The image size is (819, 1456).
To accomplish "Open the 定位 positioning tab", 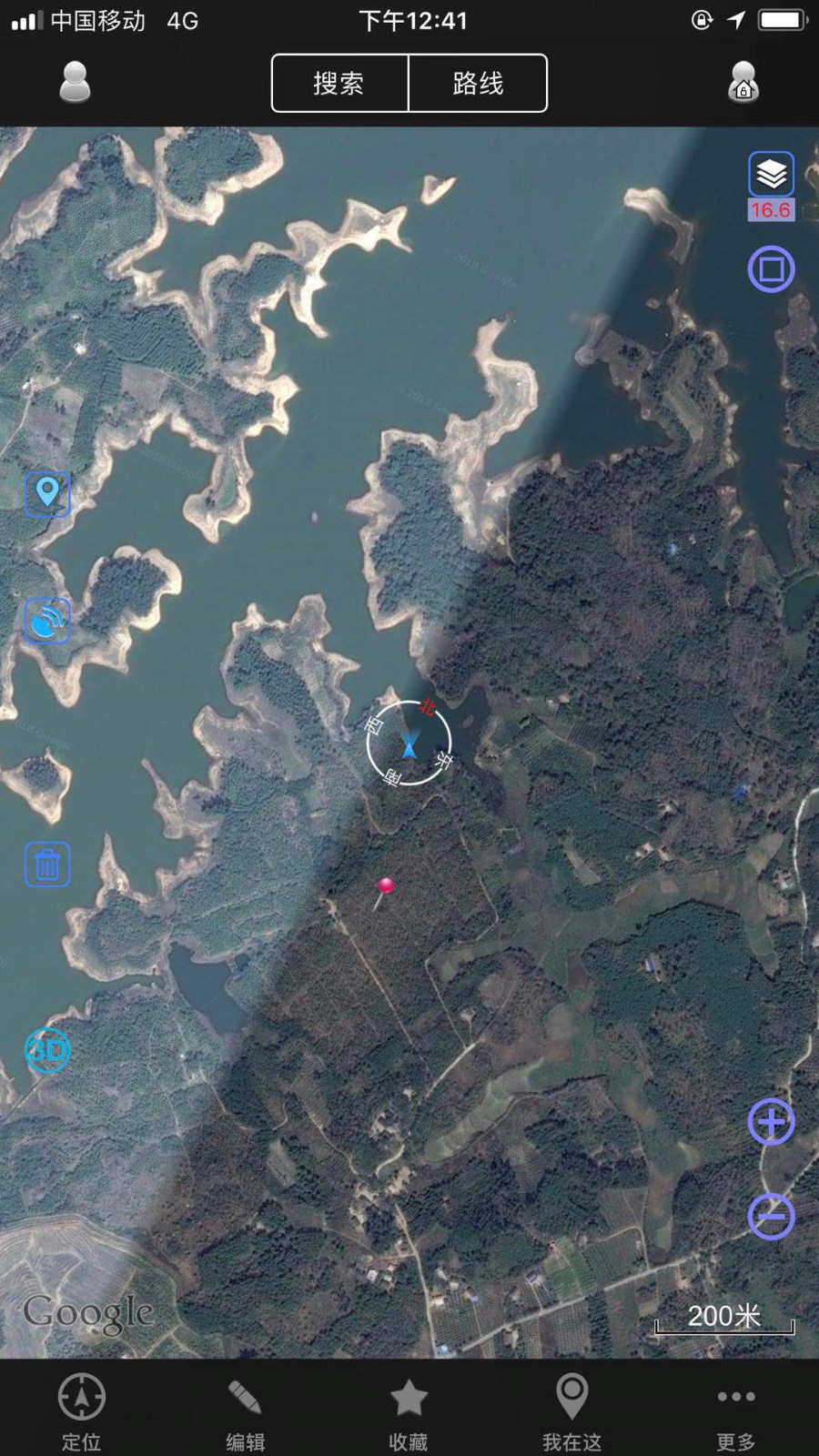I will point(82,1410).
